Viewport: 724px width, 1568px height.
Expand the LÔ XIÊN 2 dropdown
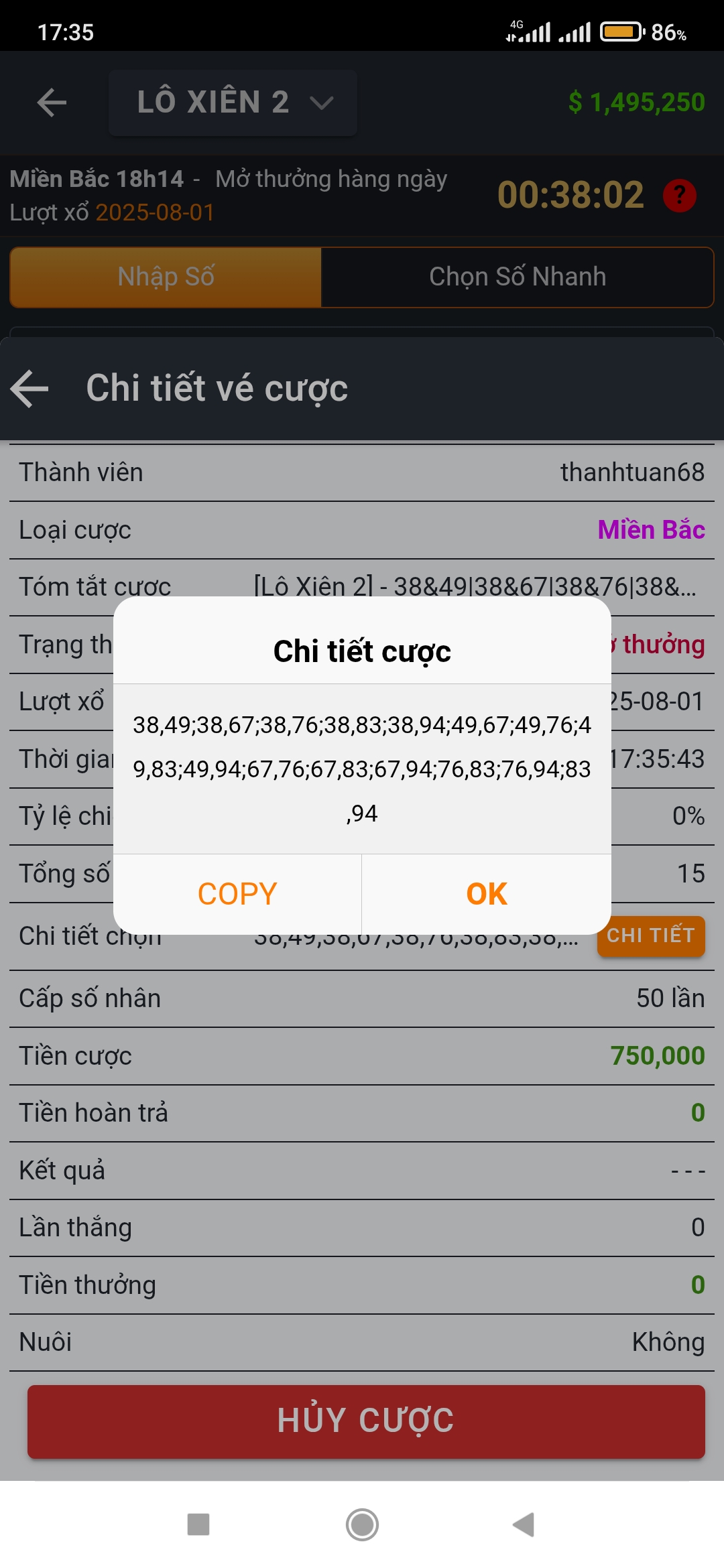pyautogui.click(x=233, y=103)
